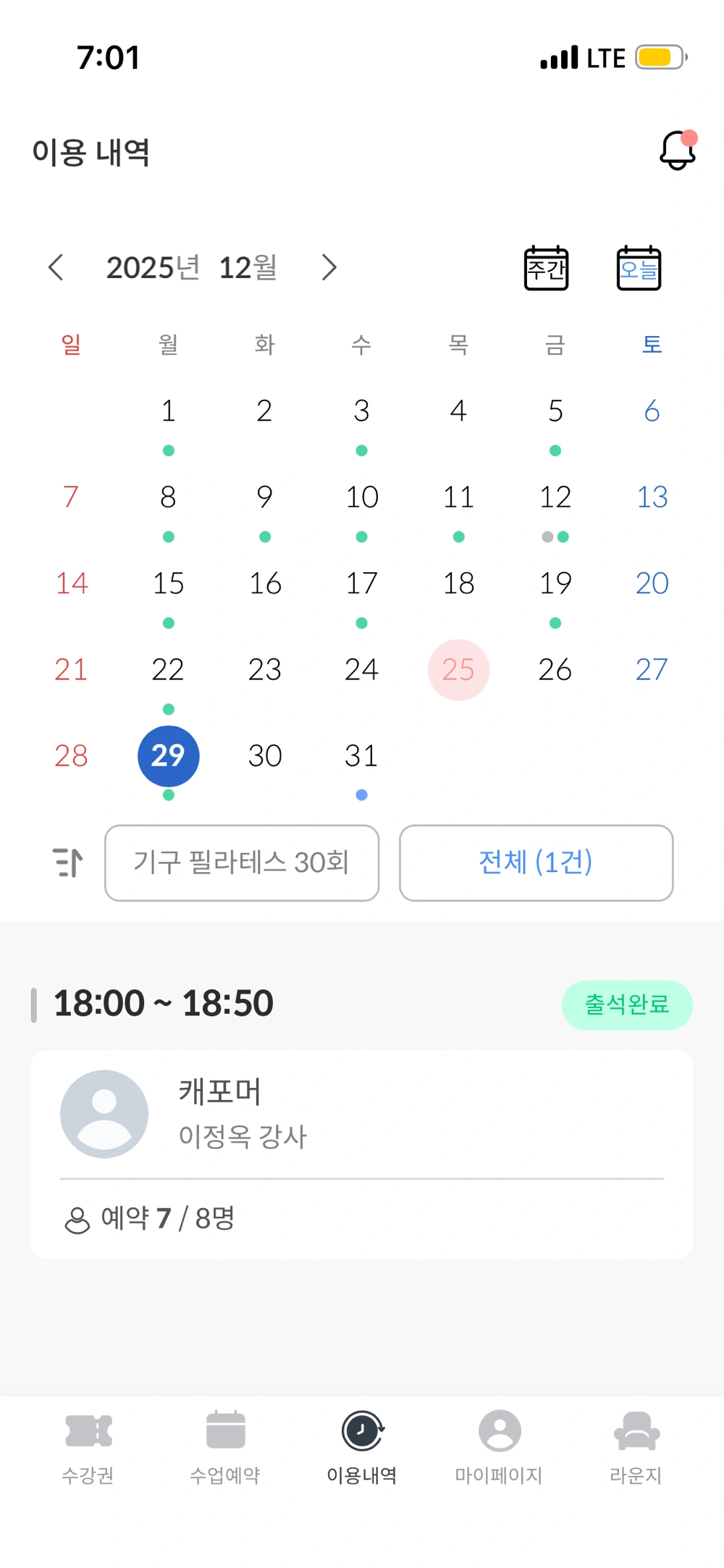
Task: Choose December 25 on the calendar
Action: [458, 670]
